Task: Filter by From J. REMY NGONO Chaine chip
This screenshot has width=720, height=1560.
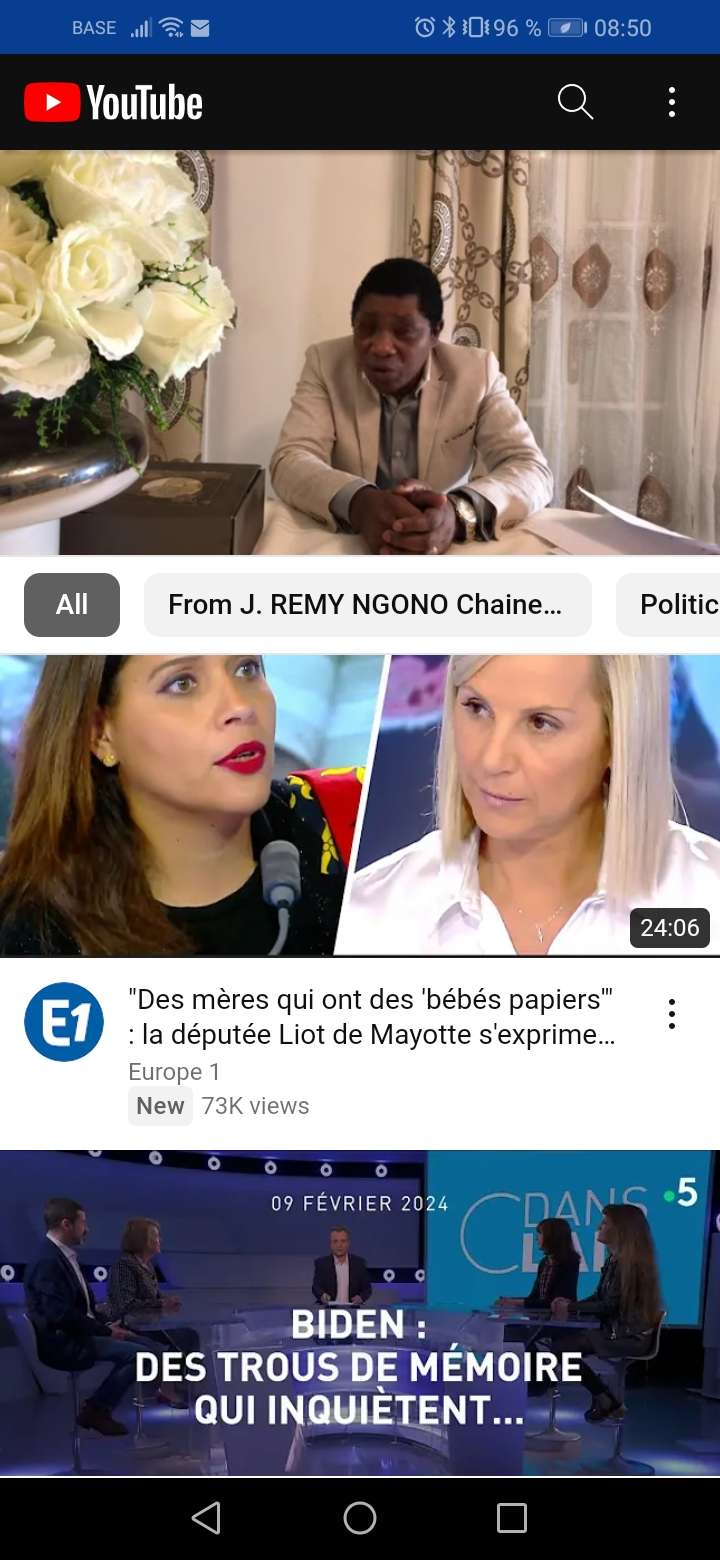Action: [x=367, y=605]
